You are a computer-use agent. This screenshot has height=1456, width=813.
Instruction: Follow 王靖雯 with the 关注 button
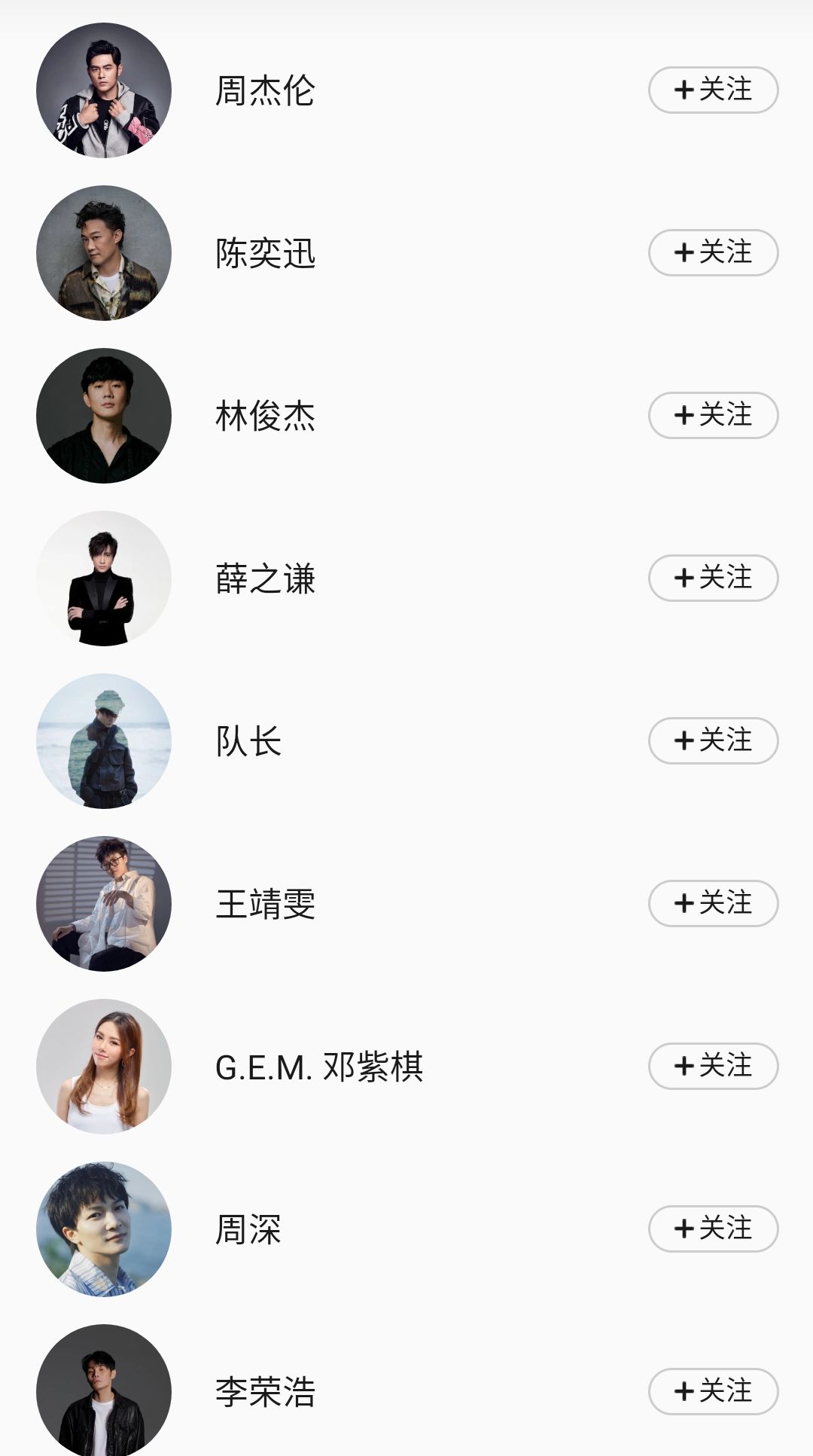point(712,903)
